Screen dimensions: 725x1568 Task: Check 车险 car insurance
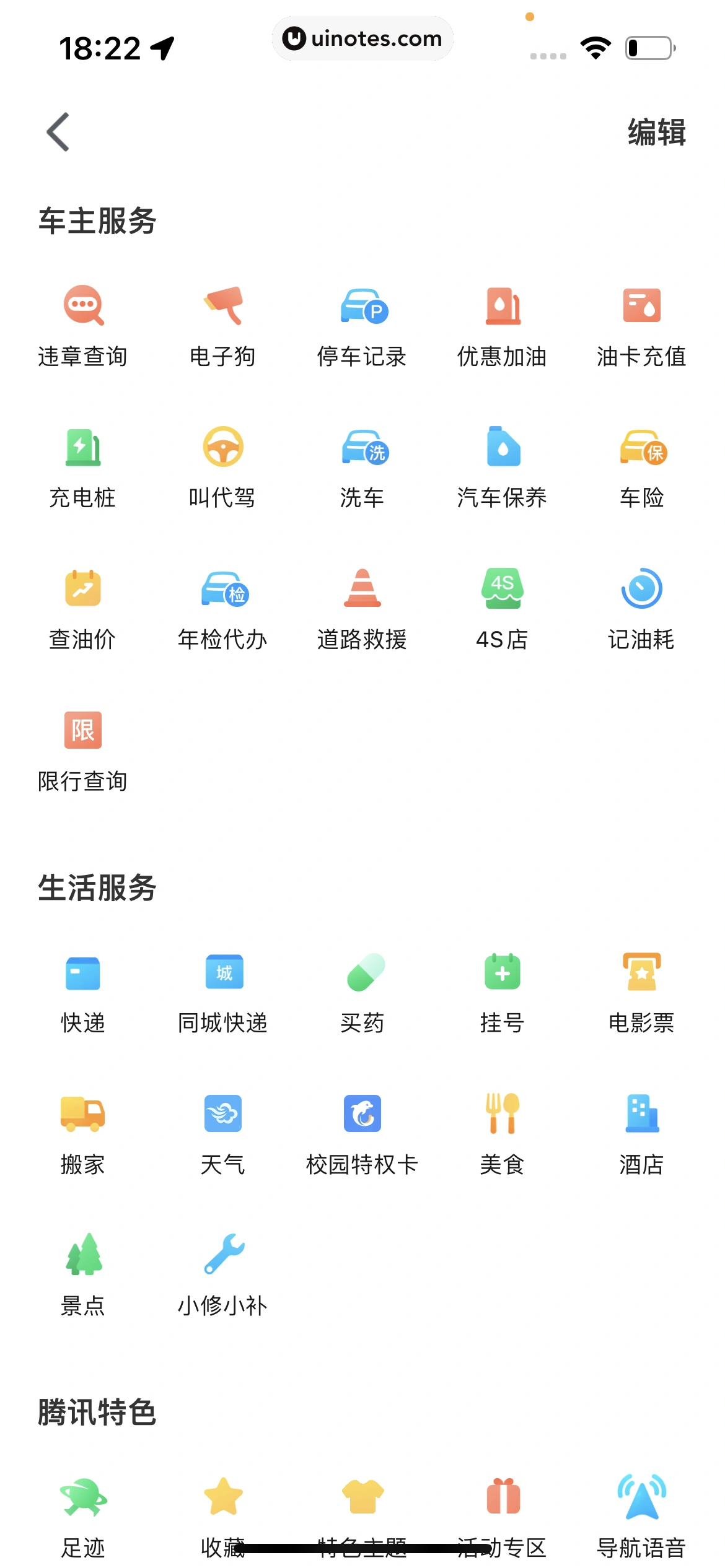coord(641,467)
